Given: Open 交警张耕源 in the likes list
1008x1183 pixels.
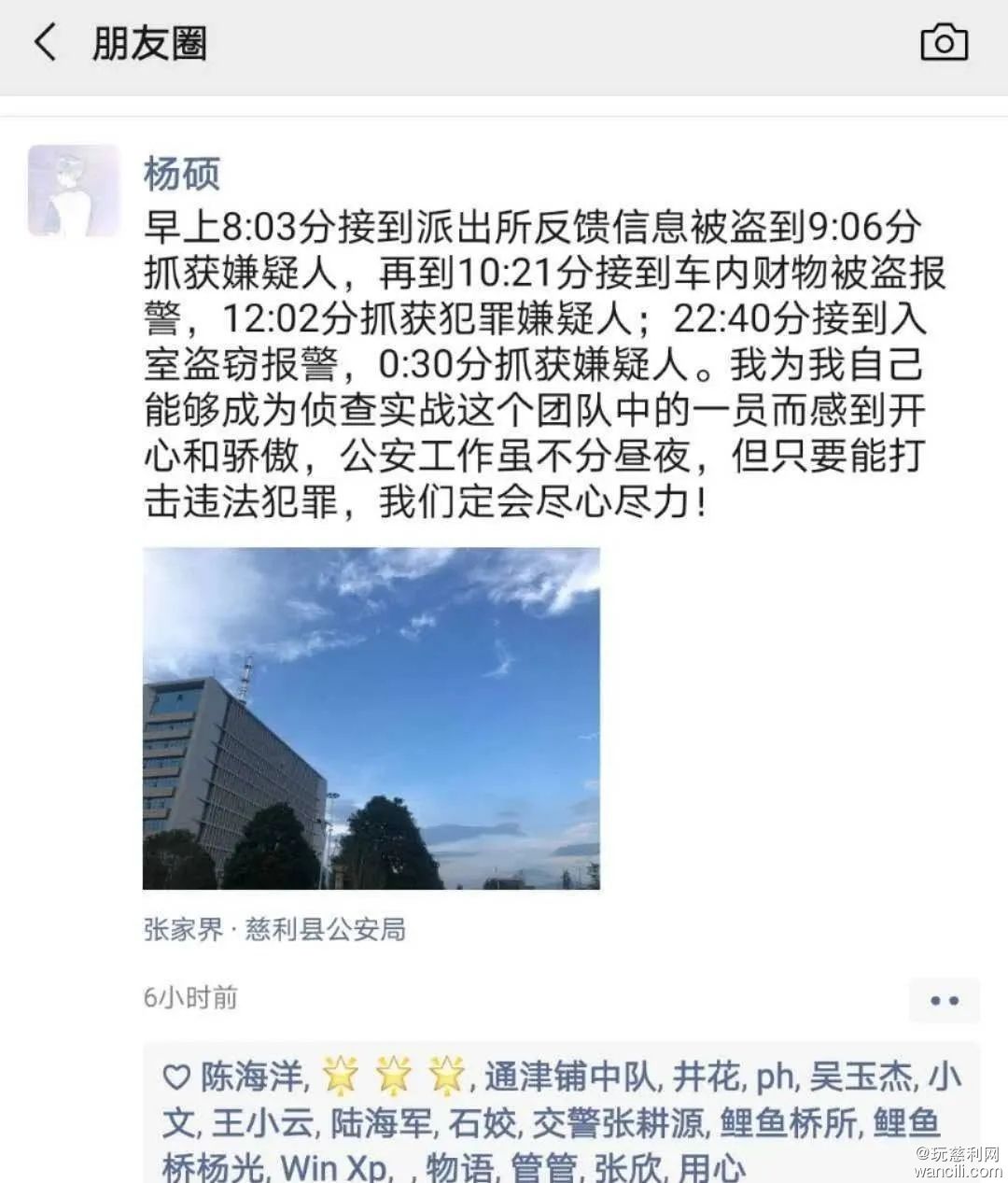Looking at the screenshot, I should point(618,1122).
